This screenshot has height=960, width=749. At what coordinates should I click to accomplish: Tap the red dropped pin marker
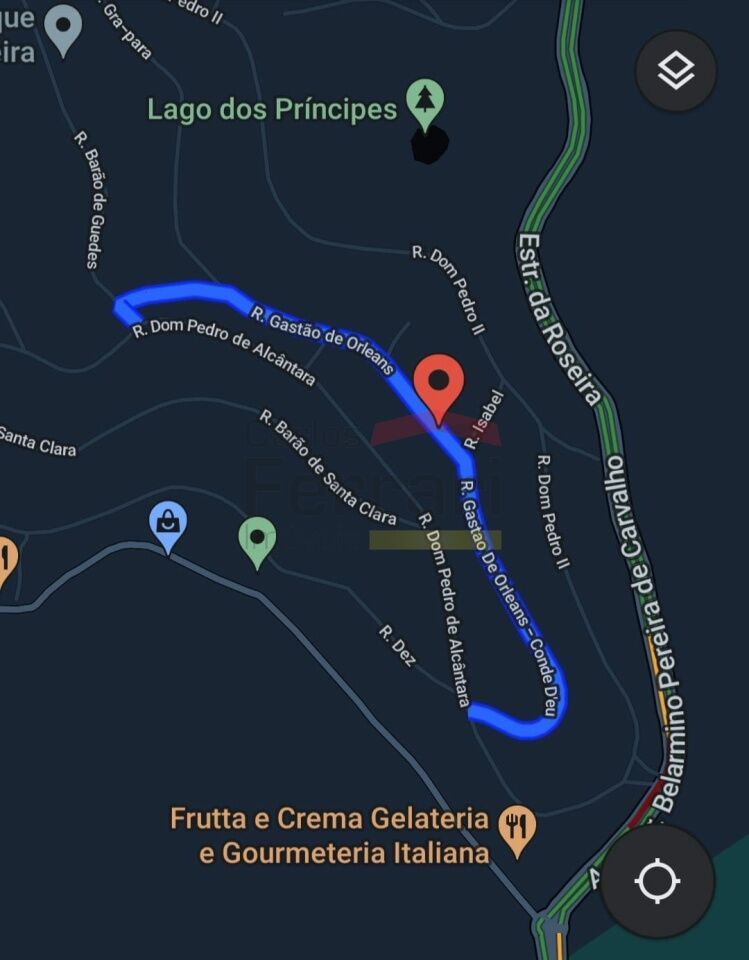pyautogui.click(x=439, y=386)
